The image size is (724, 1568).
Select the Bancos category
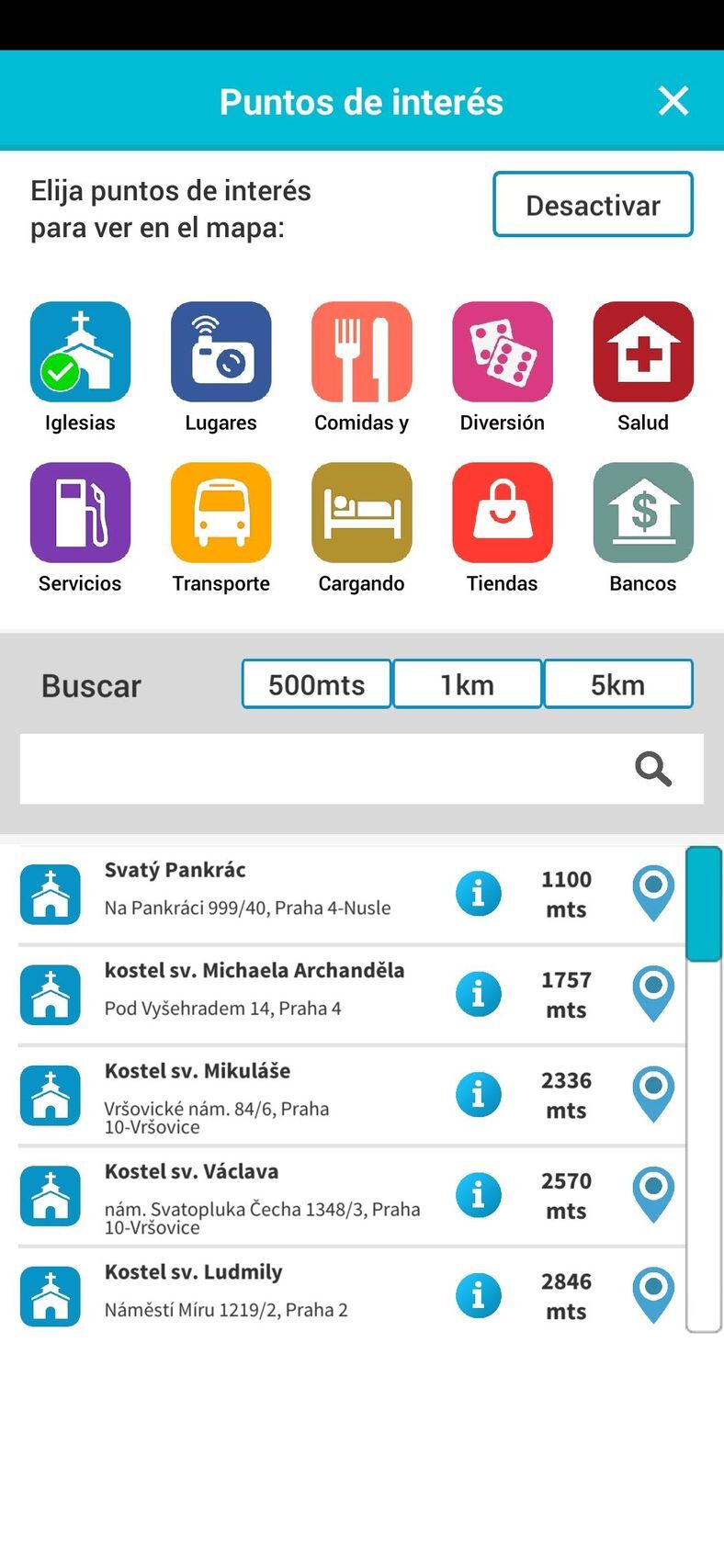pos(642,513)
